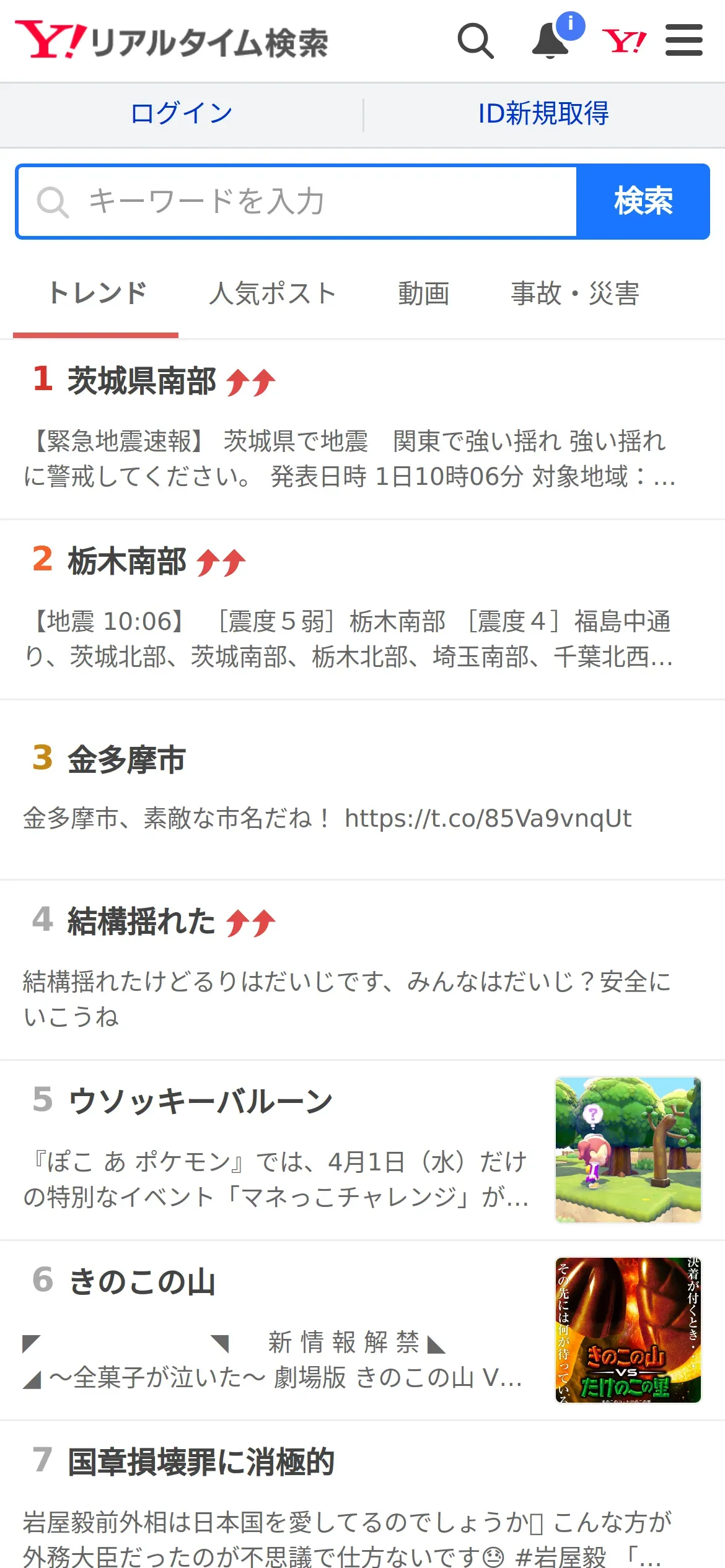Switch to the 事故・災害 tab
Screen dimensions: 725x1568
click(x=575, y=294)
